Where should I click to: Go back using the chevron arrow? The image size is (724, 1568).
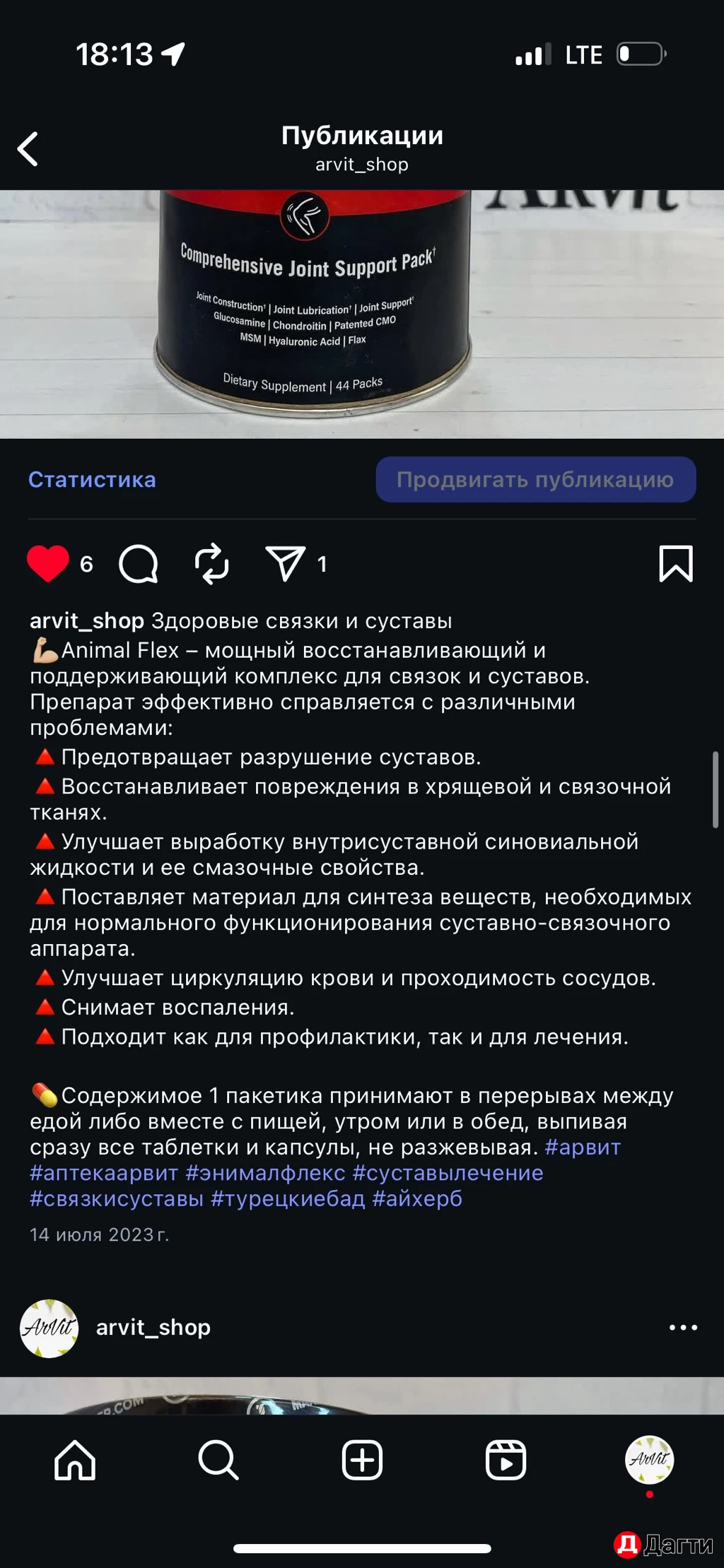click(x=28, y=150)
